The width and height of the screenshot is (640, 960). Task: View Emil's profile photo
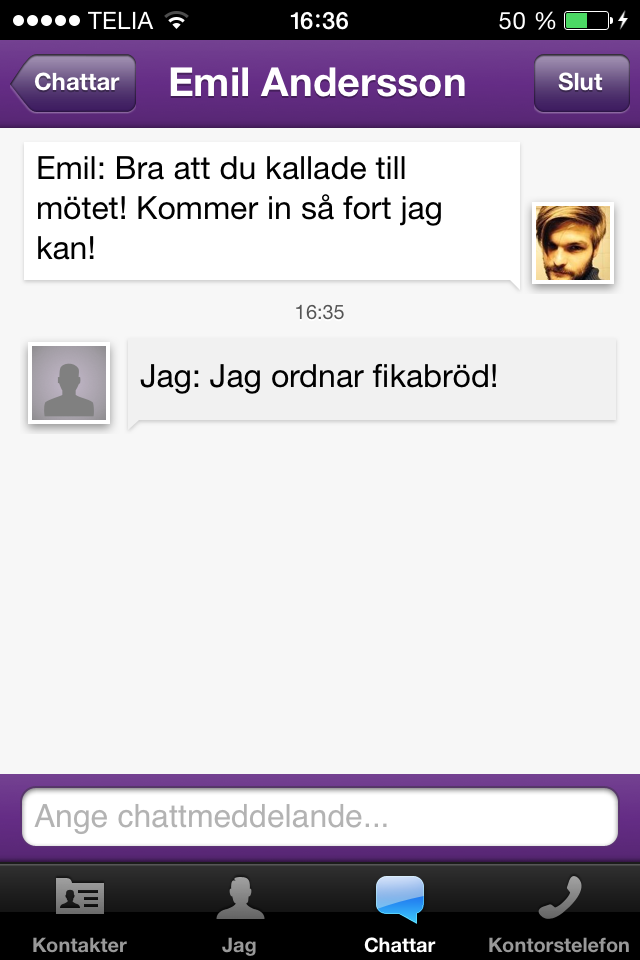click(x=572, y=243)
